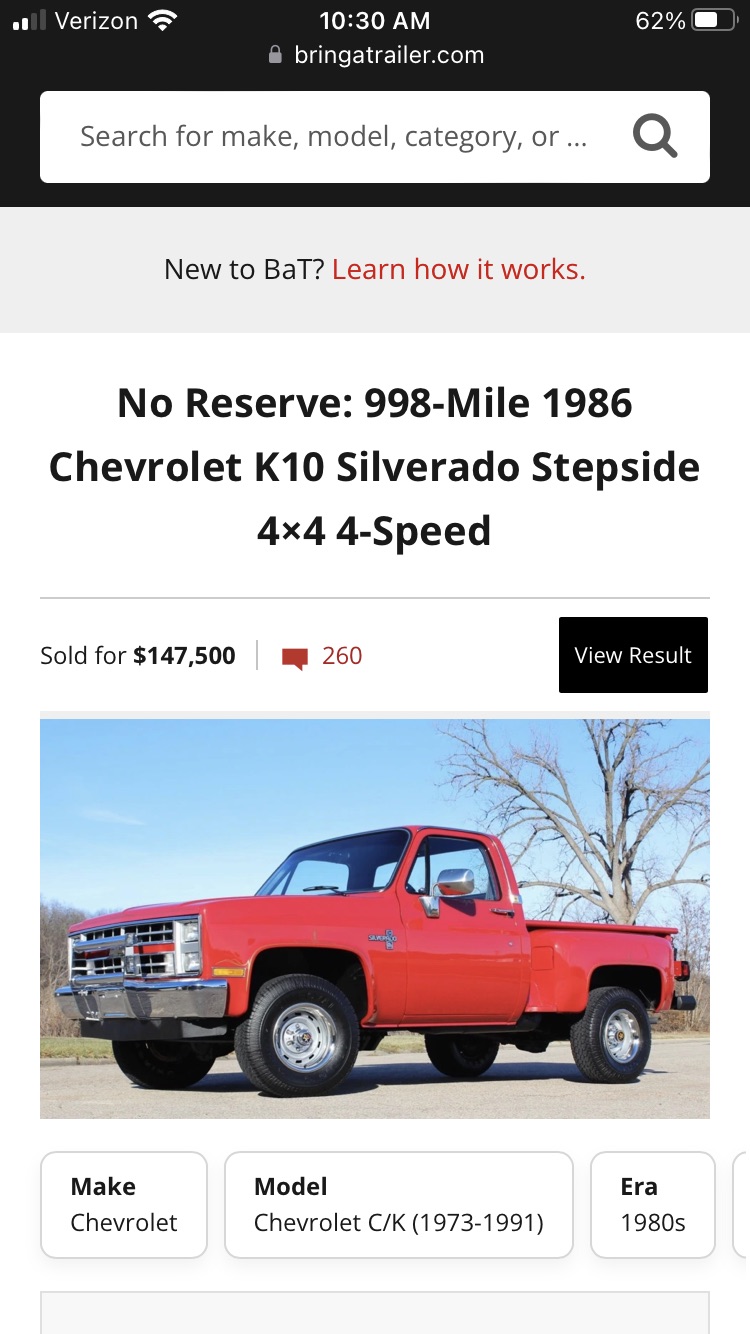This screenshot has height=1334, width=750.
Task: Open the 260 comments link
Action: pyautogui.click(x=323, y=657)
